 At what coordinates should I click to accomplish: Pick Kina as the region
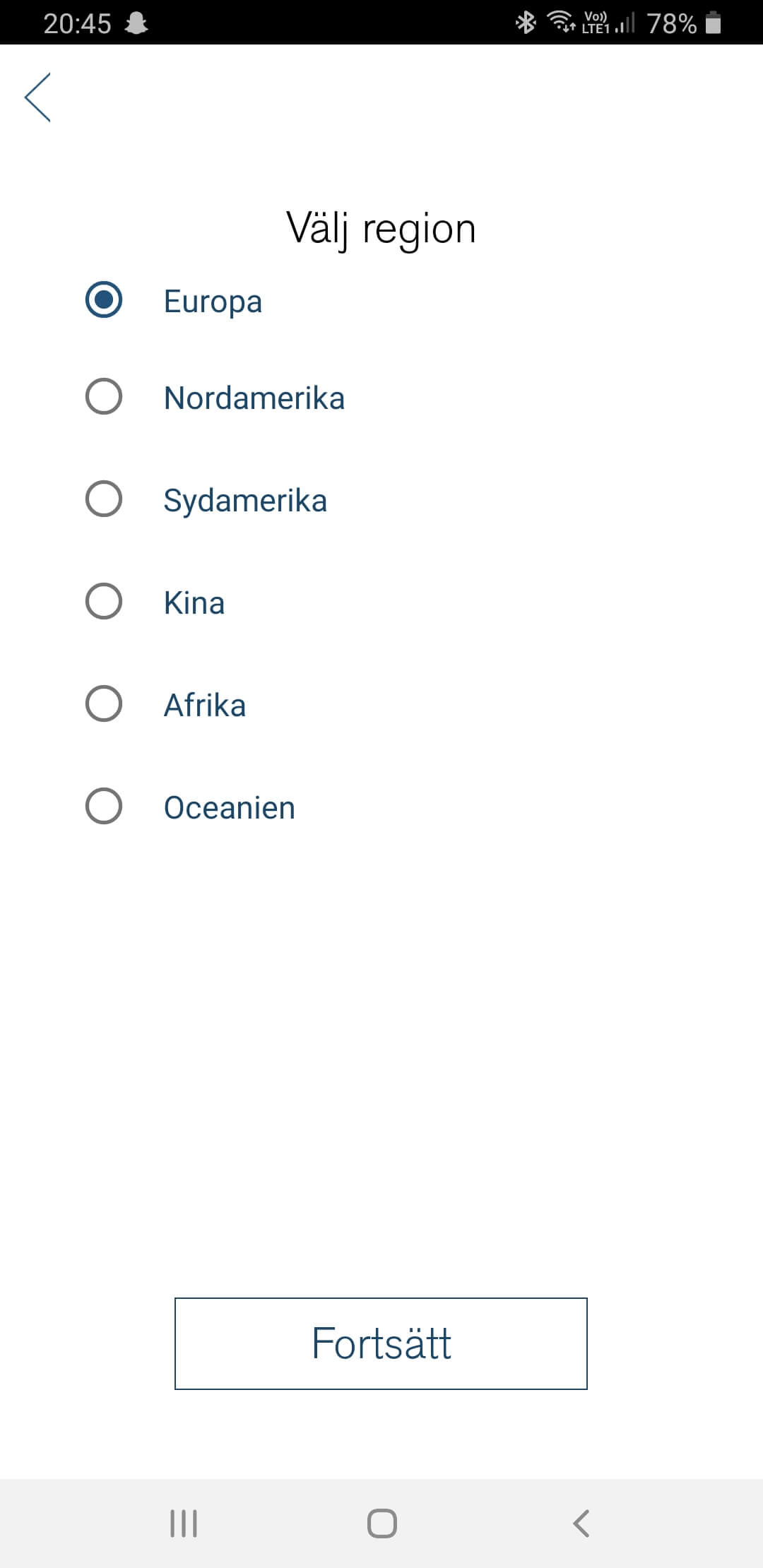pyautogui.click(x=104, y=601)
